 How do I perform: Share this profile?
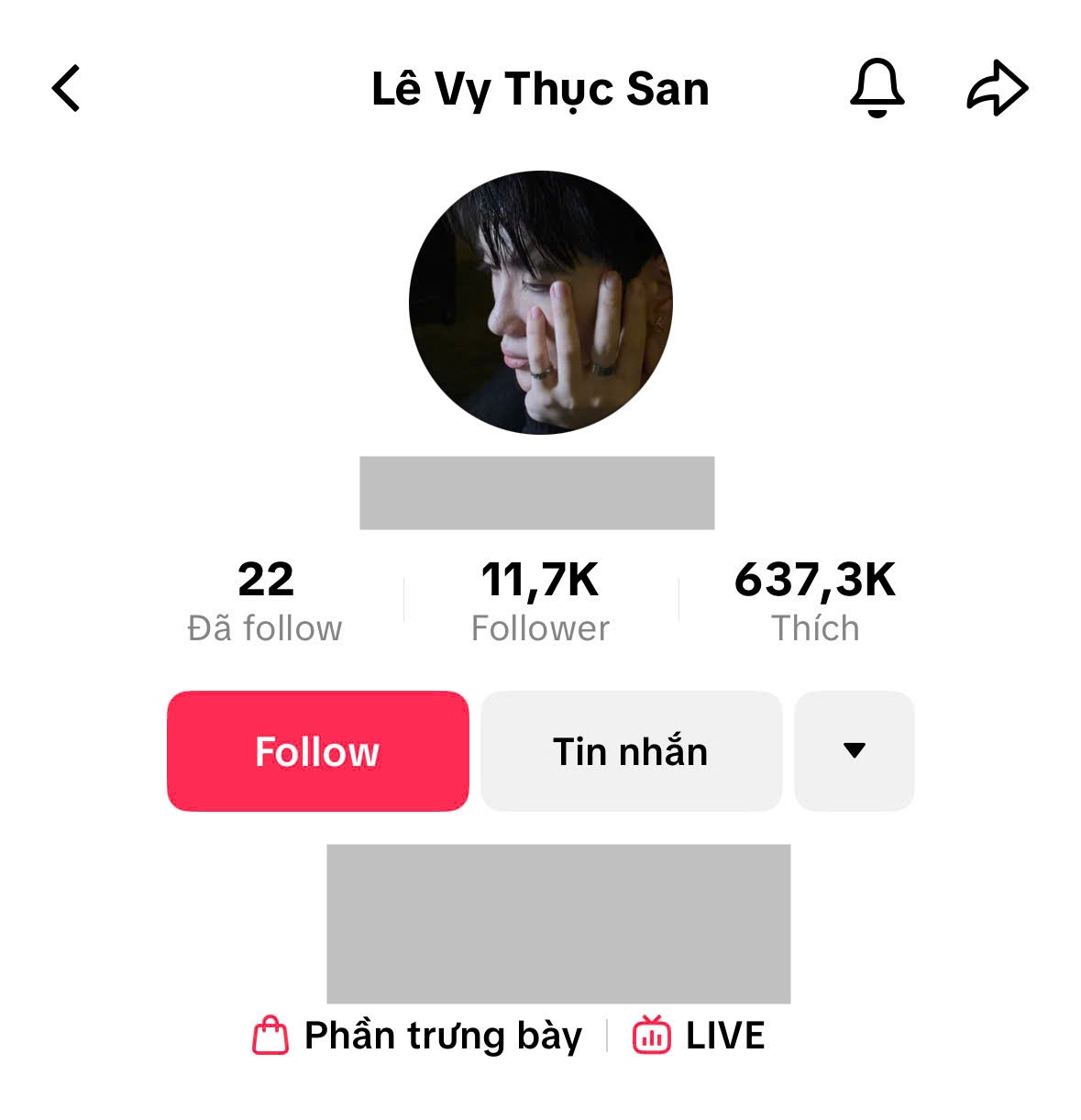click(x=997, y=88)
